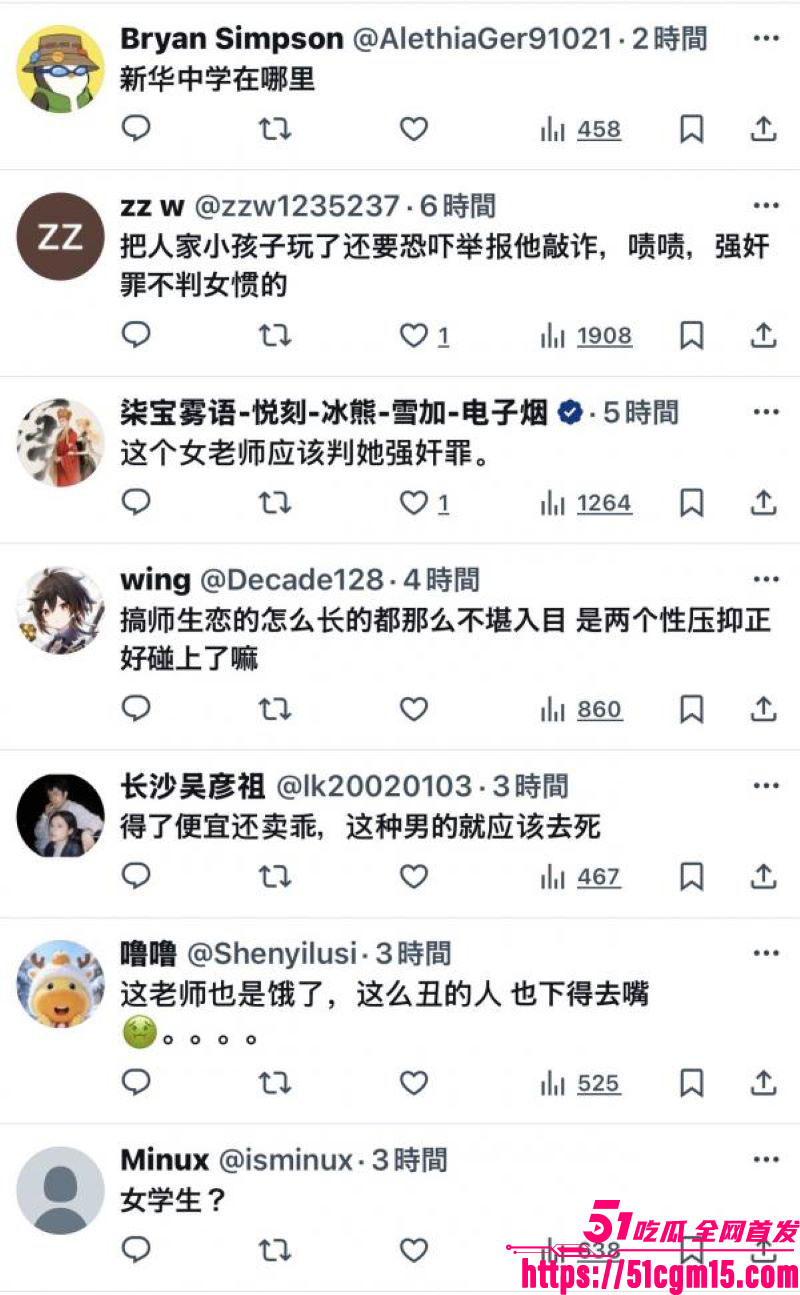Click the 458 view count link
Screen dimensions: 800x1295
click(x=597, y=130)
